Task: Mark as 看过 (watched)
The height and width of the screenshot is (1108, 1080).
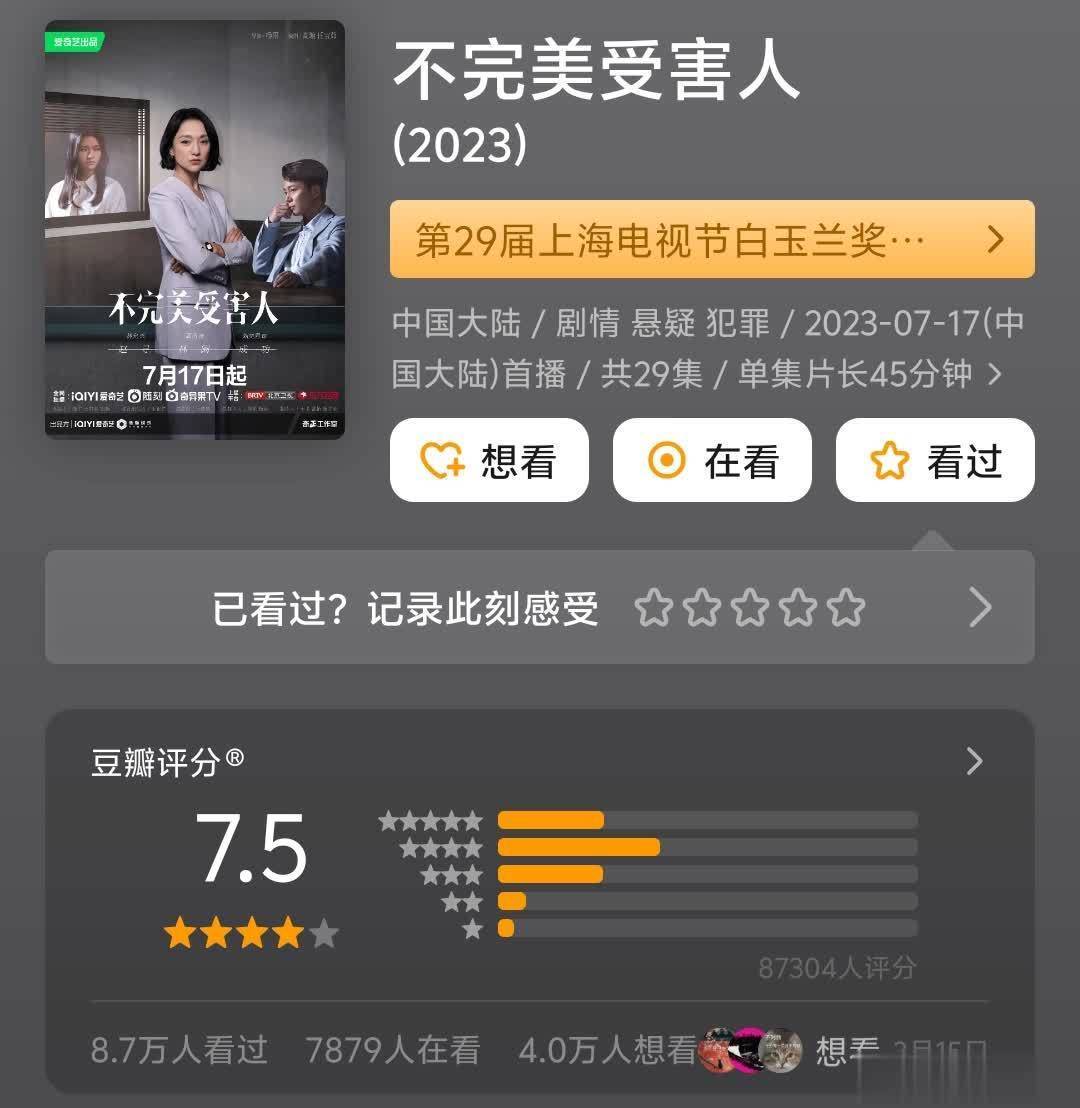Action: 934,461
